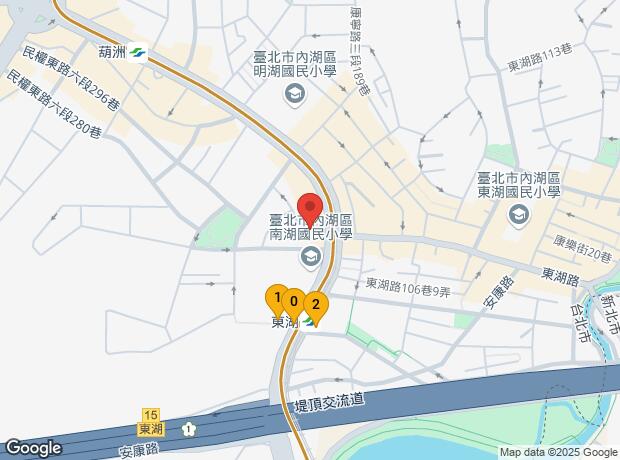Open the 明湖國民小學 school marker
Screen dimensions: 620x460
[294, 96]
